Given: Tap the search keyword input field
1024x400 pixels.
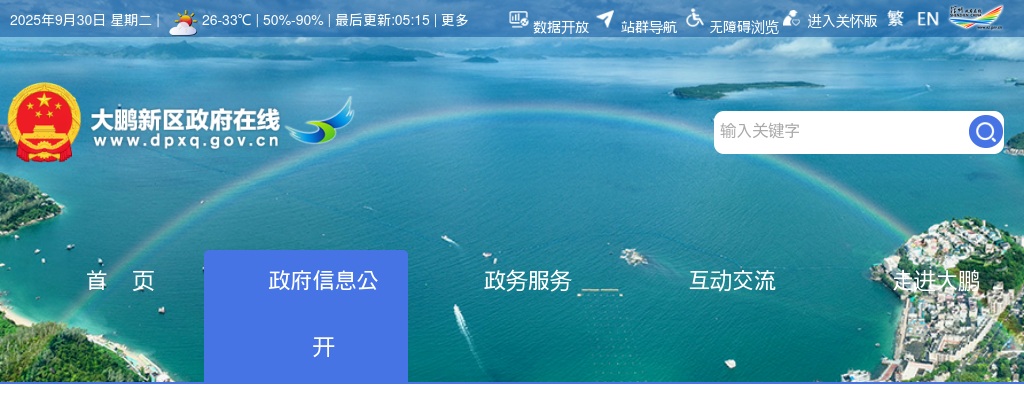Looking at the screenshot, I should (x=838, y=131).
